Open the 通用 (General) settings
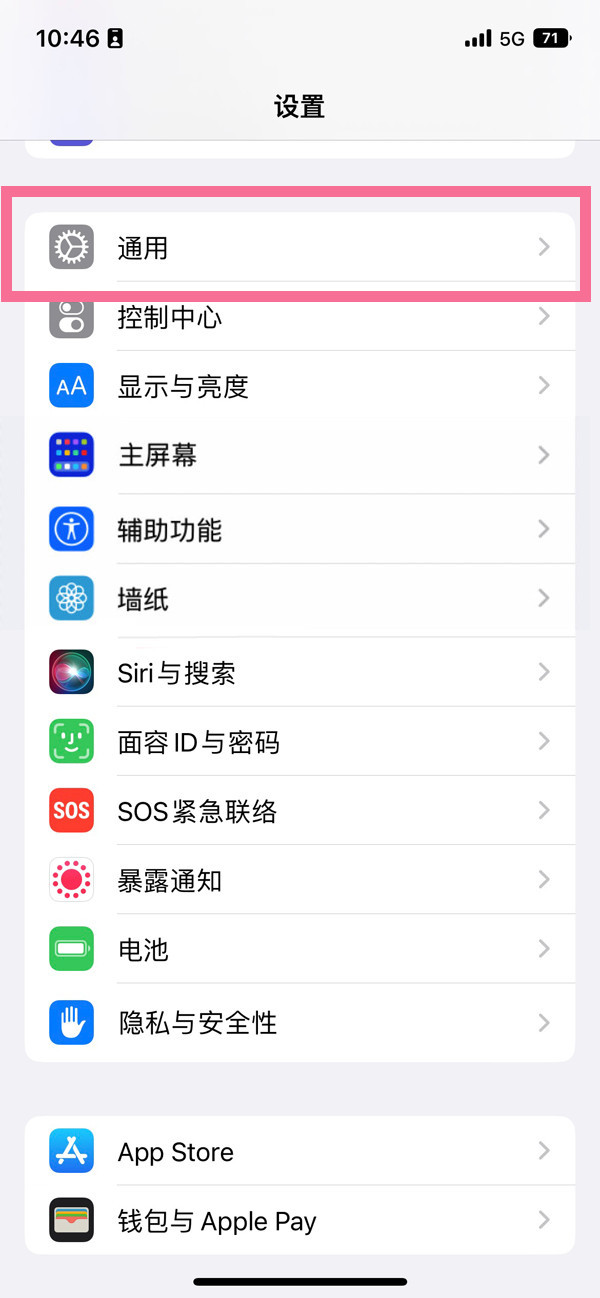This screenshot has height=1298, width=600. (x=300, y=247)
